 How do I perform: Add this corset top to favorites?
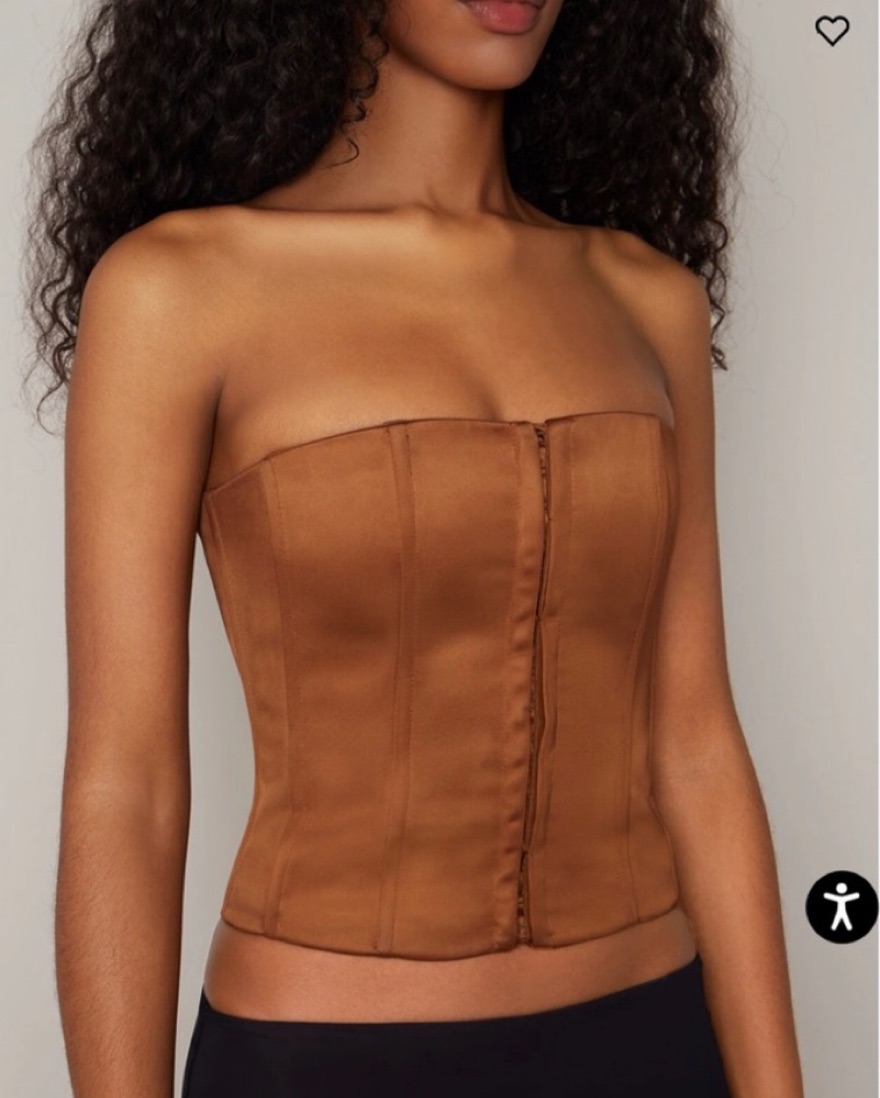click(831, 31)
